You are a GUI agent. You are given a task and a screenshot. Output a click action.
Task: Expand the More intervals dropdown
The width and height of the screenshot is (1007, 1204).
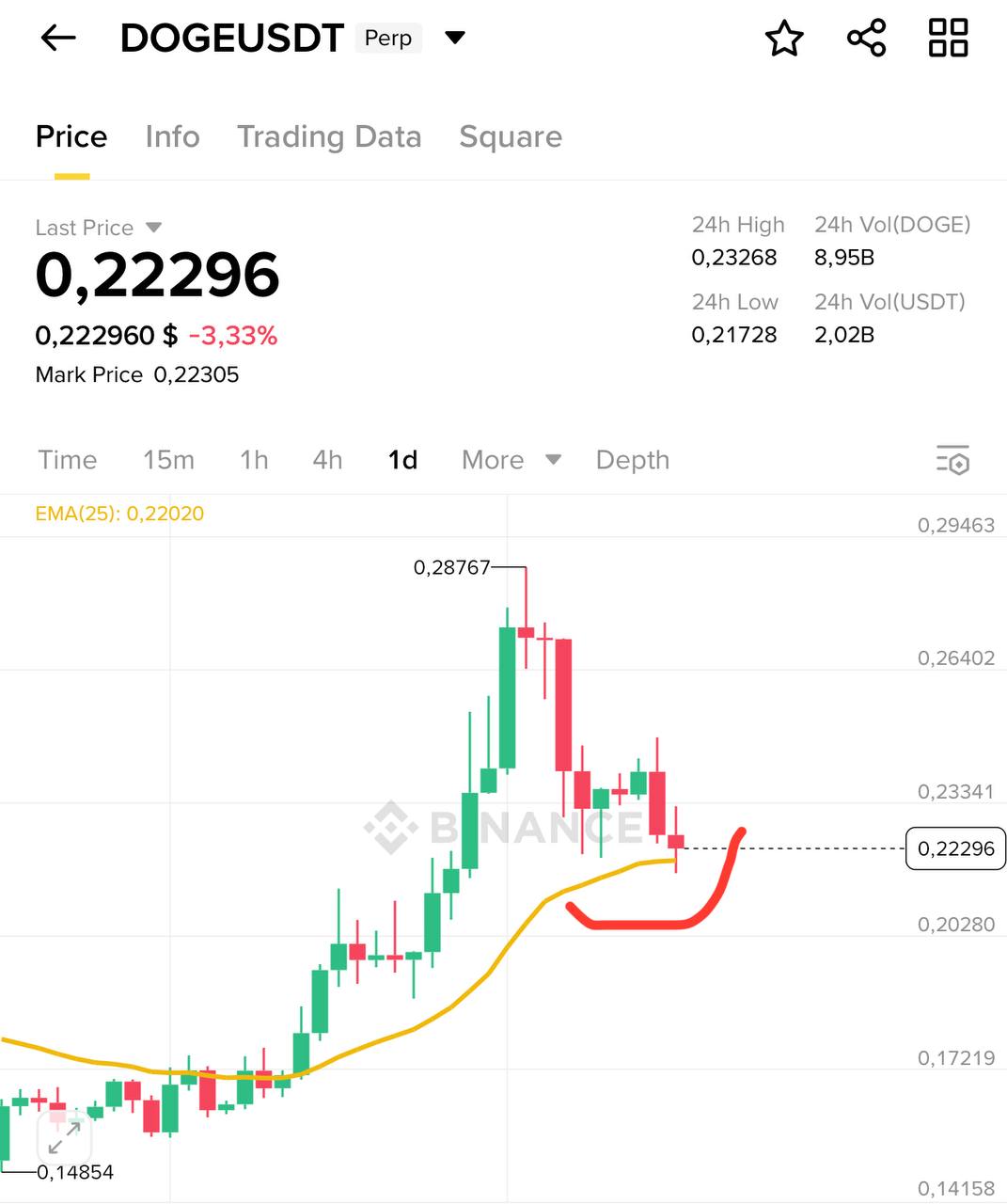511,460
